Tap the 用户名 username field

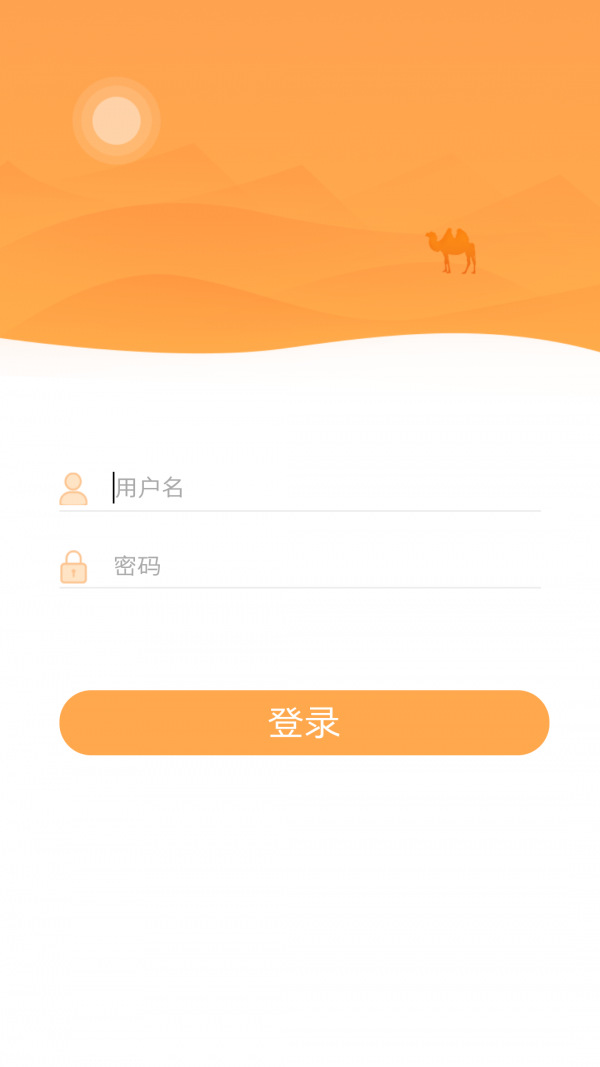pos(325,488)
